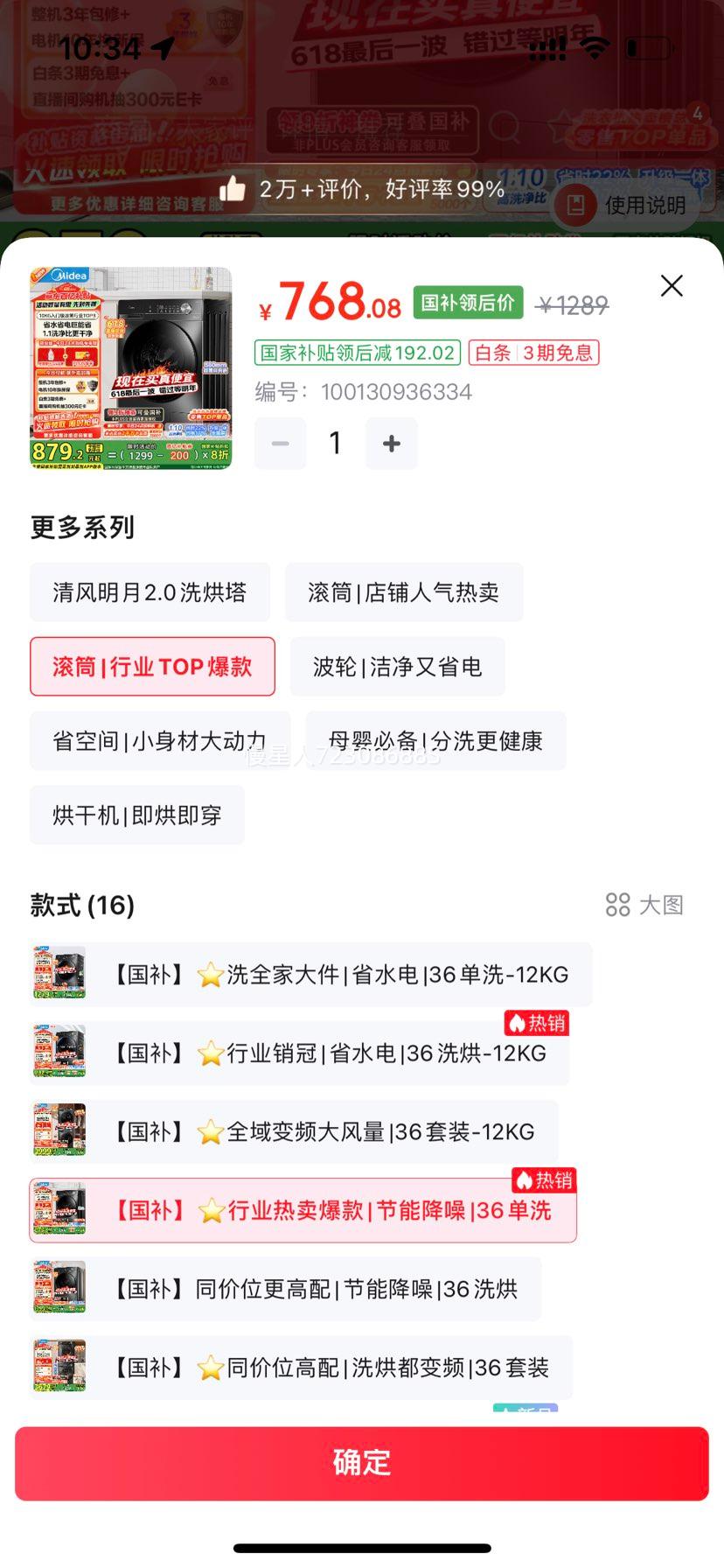Image resolution: width=724 pixels, height=1568 pixels.
Task: Close the product options sheet
Action: [672, 285]
